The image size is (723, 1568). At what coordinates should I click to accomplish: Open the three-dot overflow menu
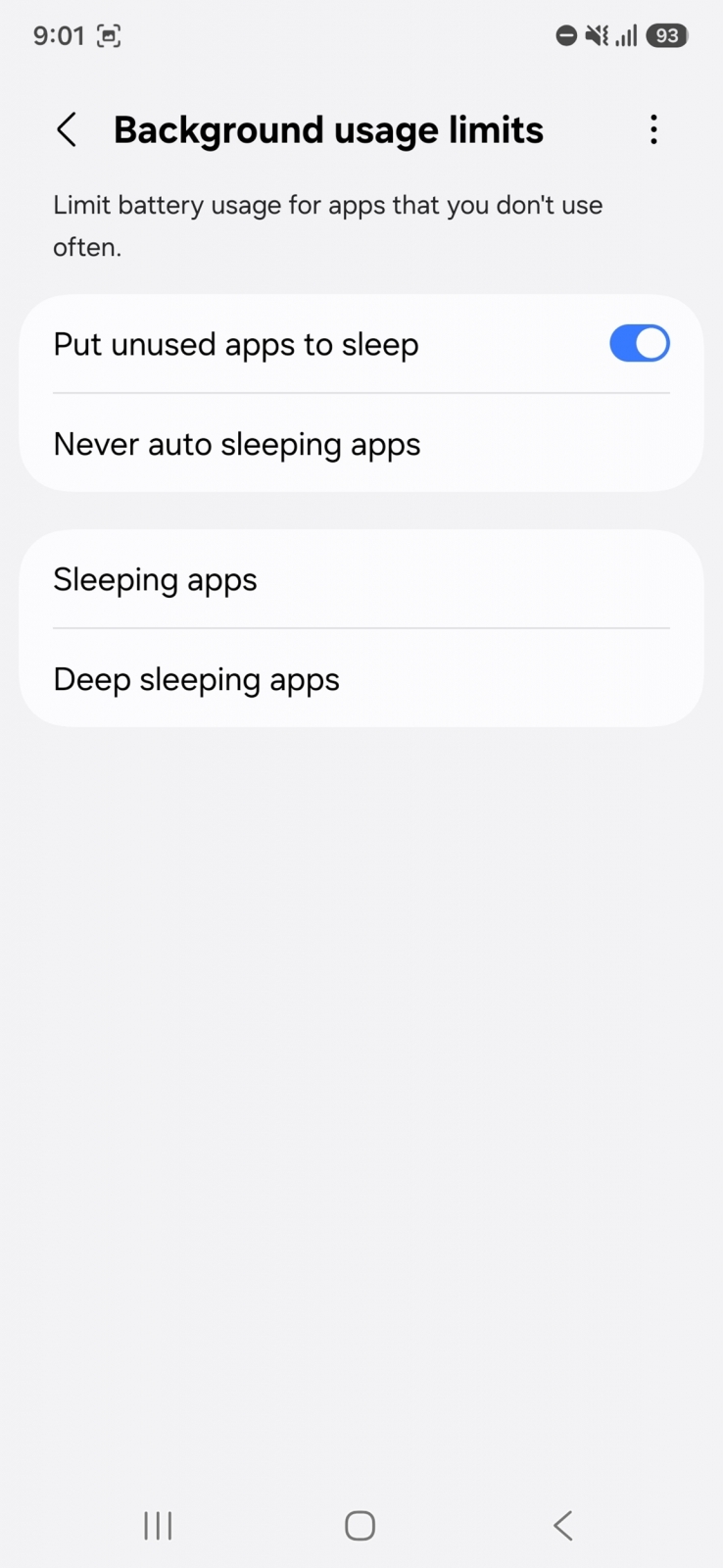click(x=653, y=129)
